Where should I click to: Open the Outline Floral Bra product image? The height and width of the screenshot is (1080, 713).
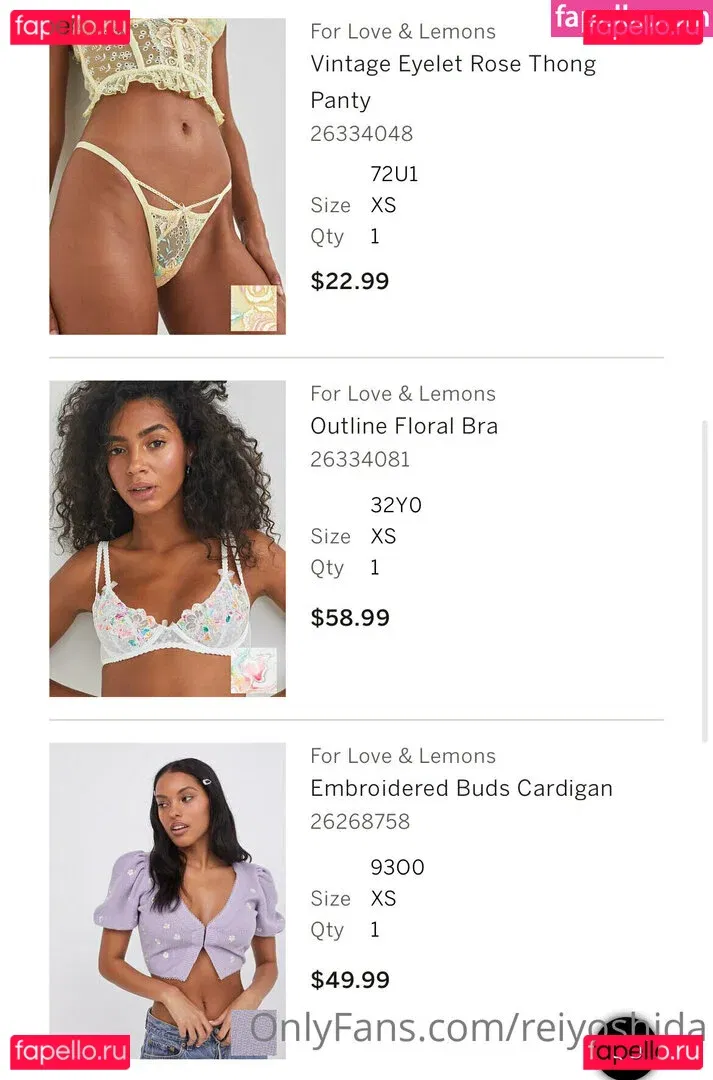click(167, 538)
